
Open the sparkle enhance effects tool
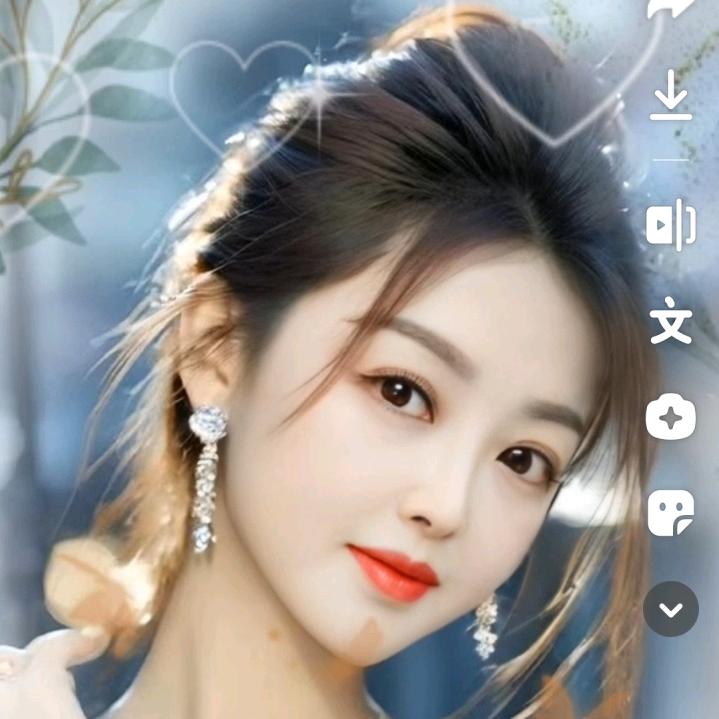[670, 417]
